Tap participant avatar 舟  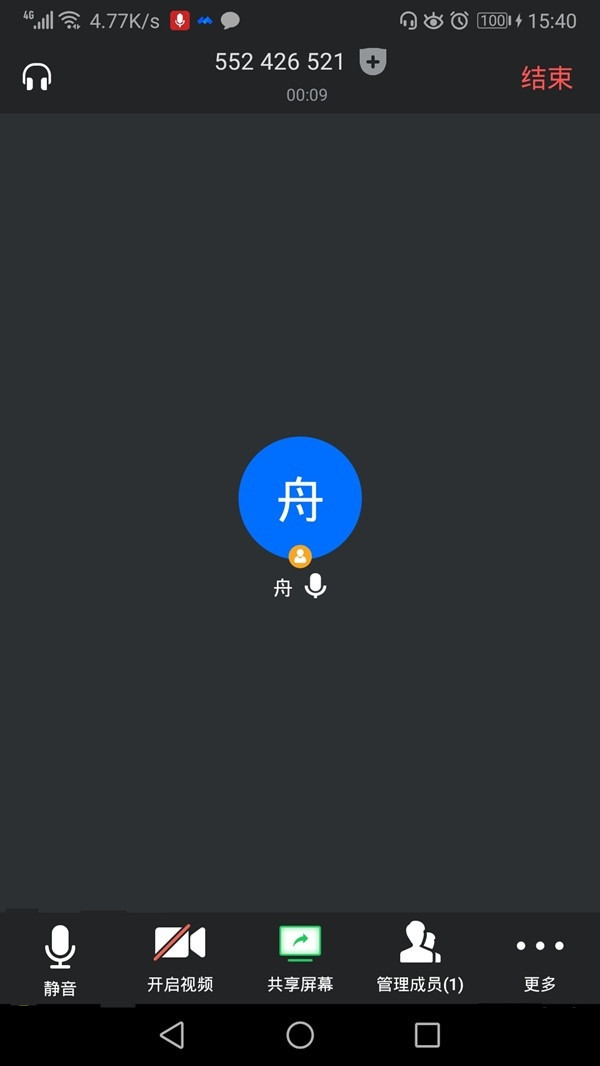(x=300, y=498)
